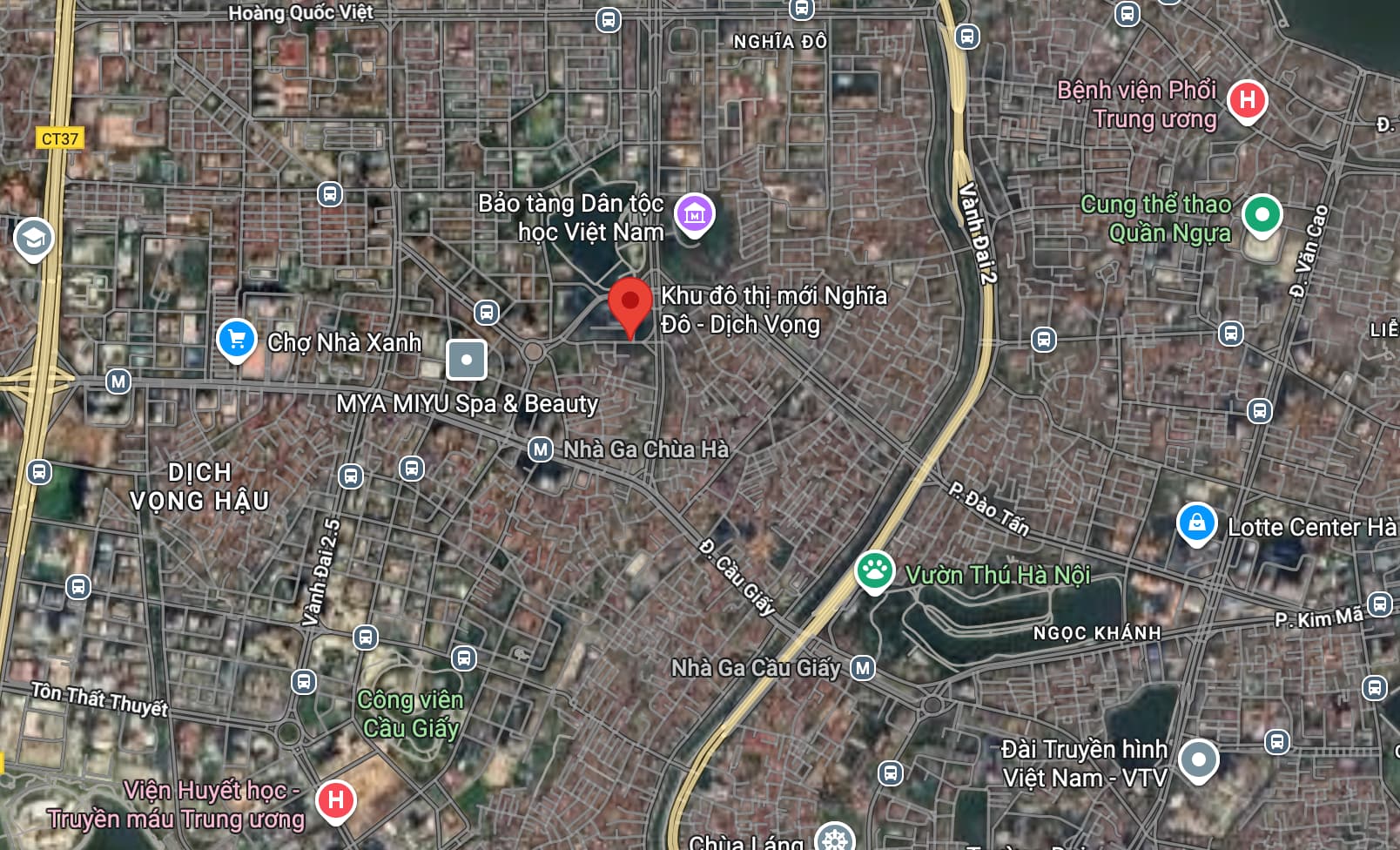Open MYA MIYU Spa & Beauty marker

467,359
